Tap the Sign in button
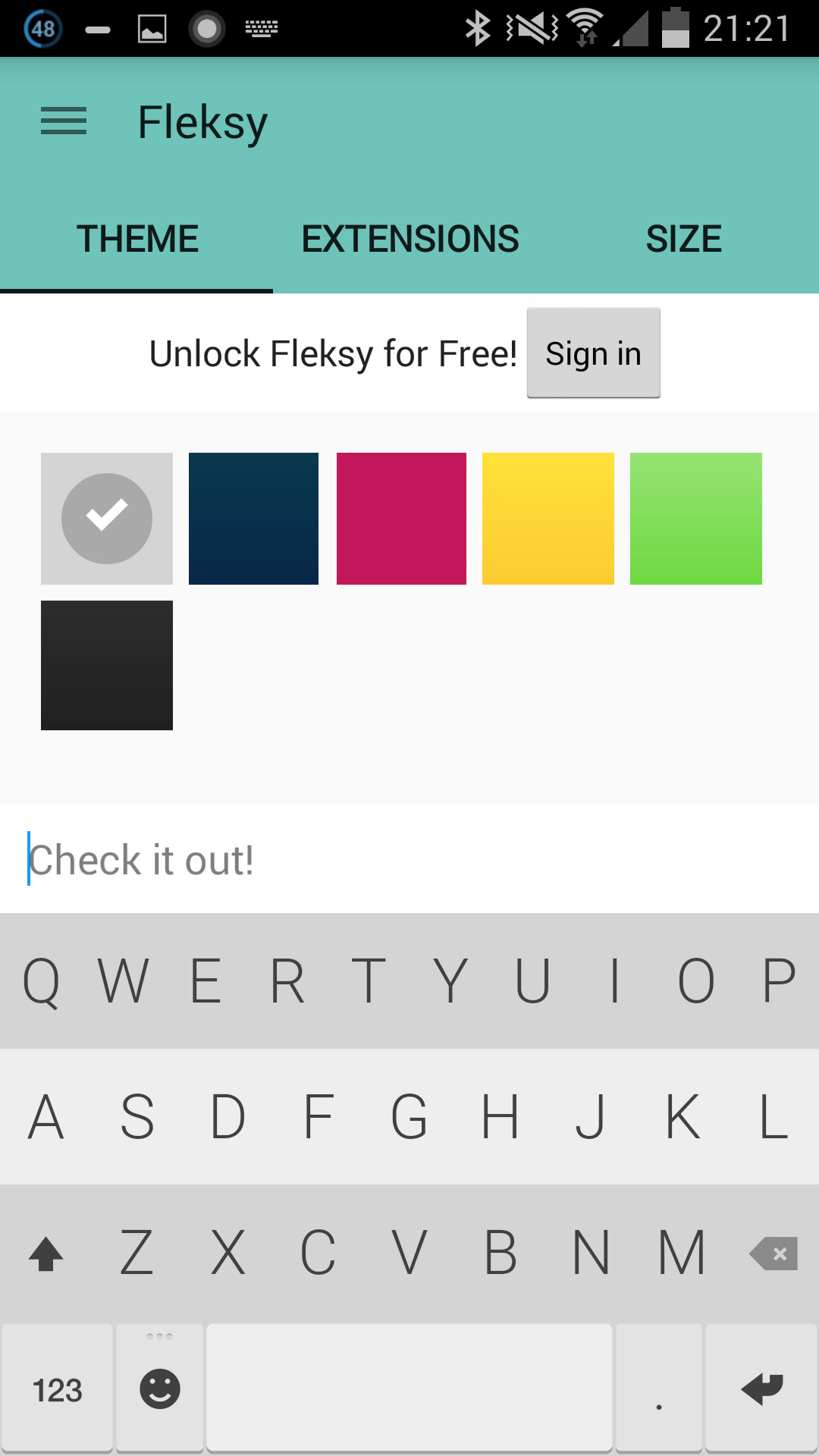This screenshot has height=1456, width=819. point(593,353)
